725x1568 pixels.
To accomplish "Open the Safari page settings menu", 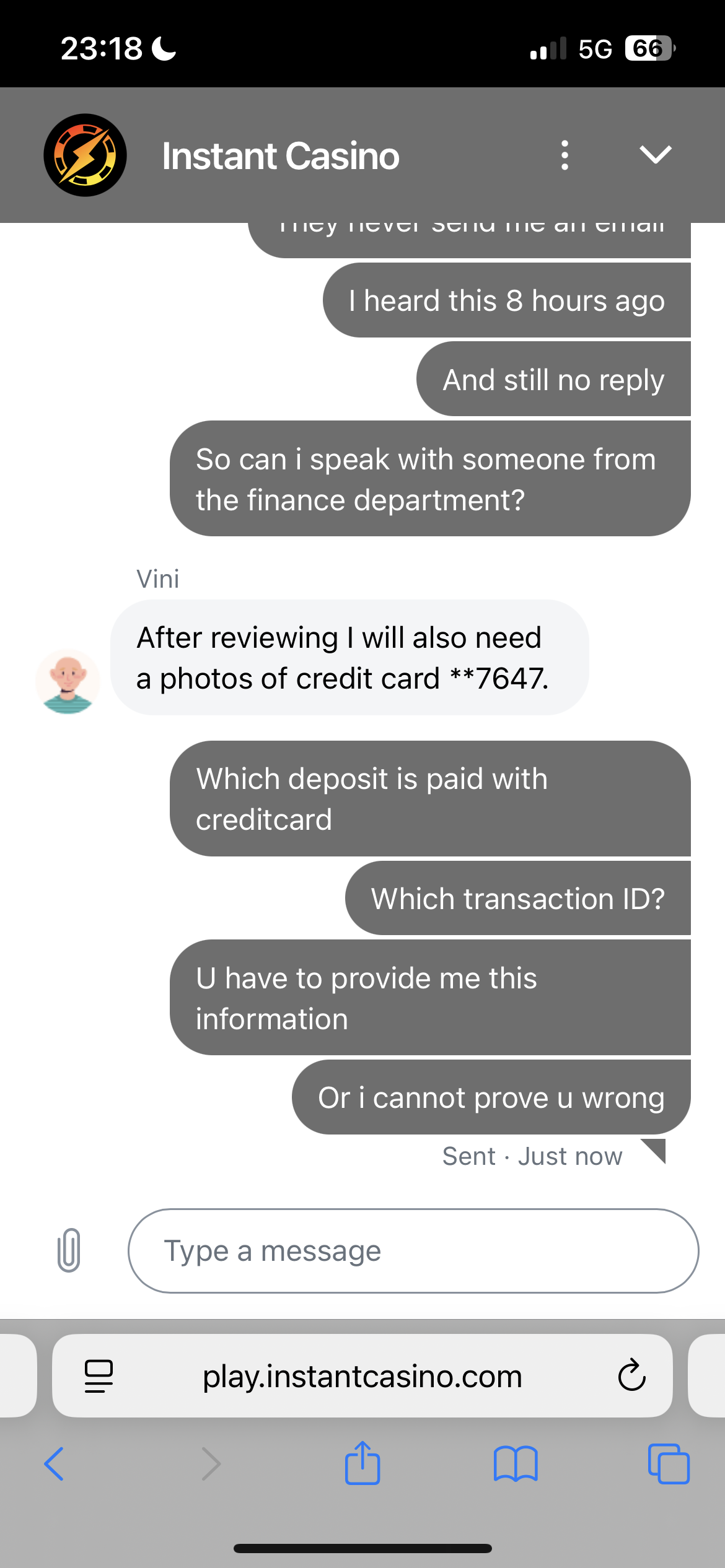I will (x=99, y=1376).
